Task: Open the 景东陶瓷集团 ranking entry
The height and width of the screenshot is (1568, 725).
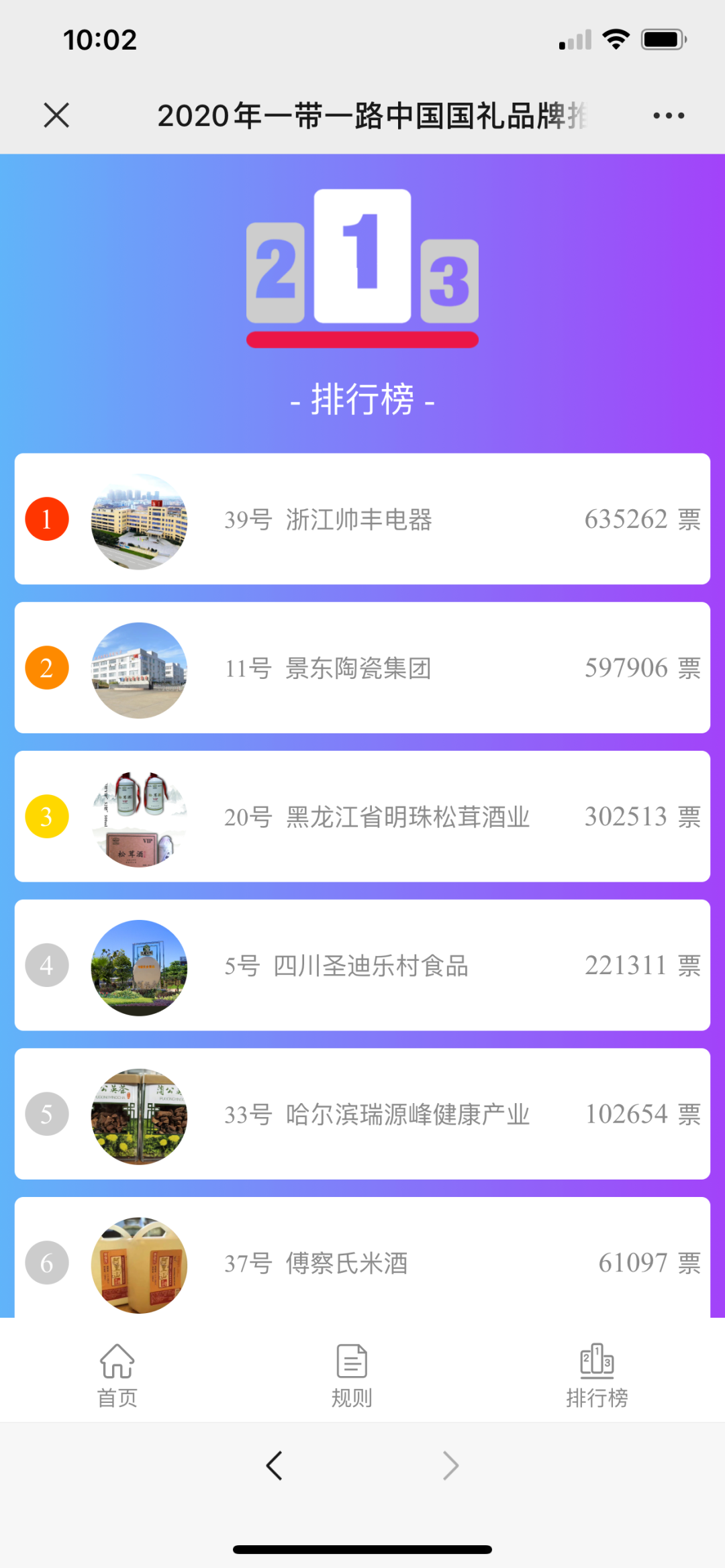Action: click(x=362, y=668)
